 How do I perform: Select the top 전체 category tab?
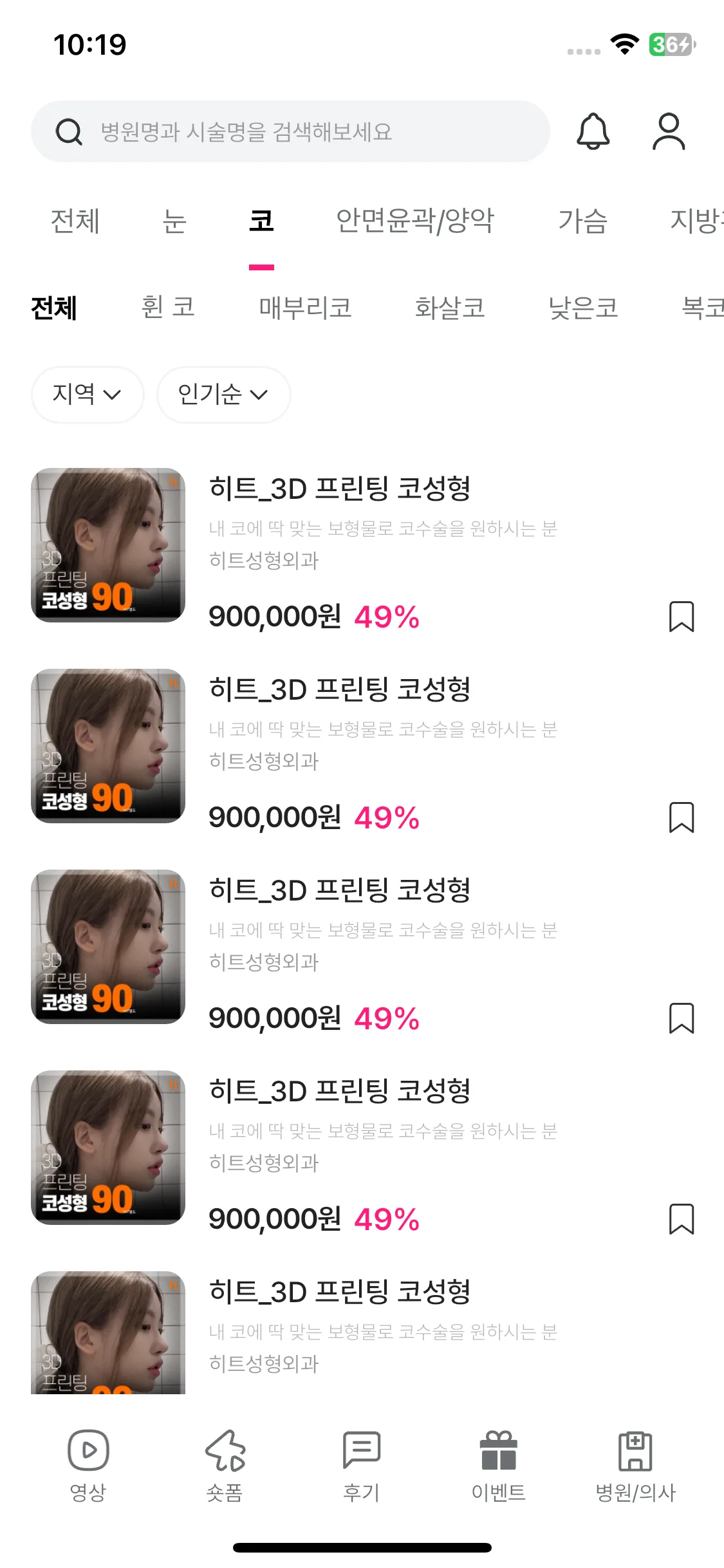pyautogui.click(x=75, y=221)
